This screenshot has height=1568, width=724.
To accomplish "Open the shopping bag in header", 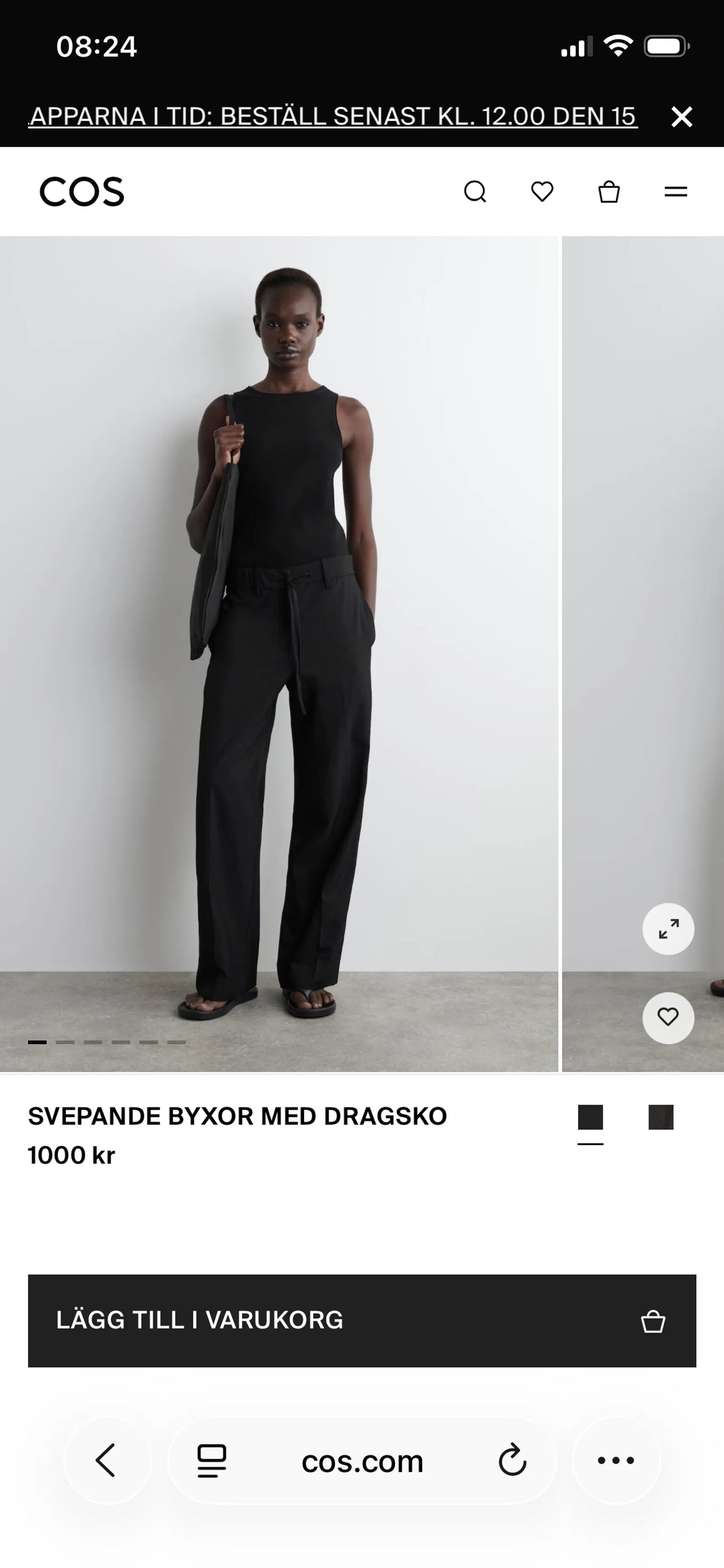I will (x=609, y=191).
